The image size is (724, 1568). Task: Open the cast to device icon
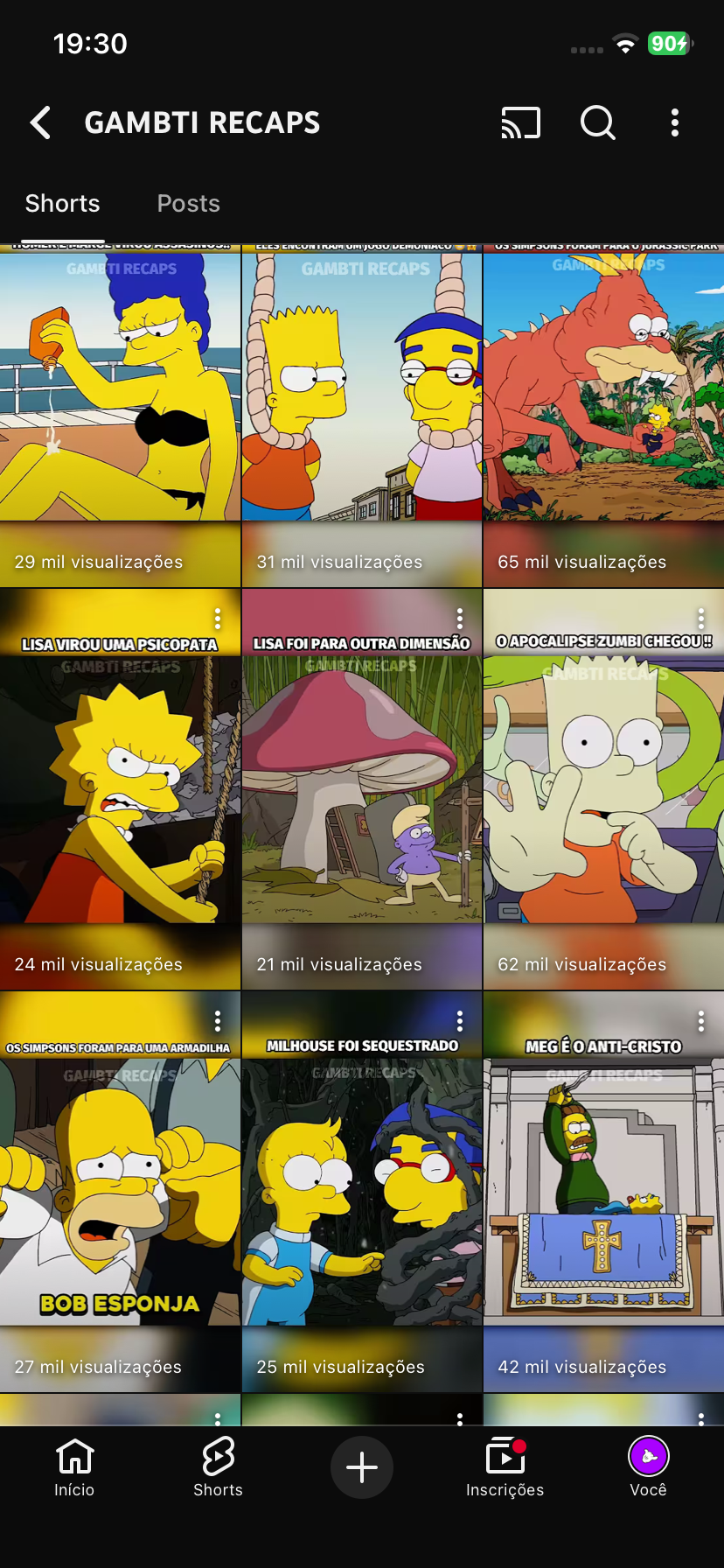point(520,123)
